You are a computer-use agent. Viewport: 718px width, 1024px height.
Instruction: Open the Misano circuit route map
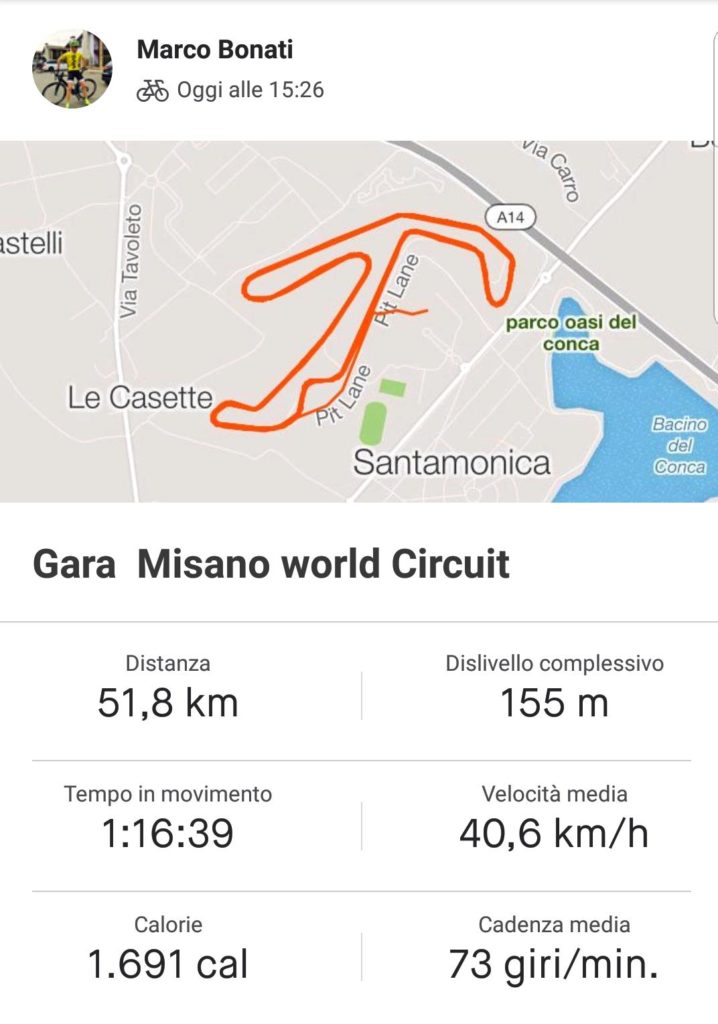359,320
